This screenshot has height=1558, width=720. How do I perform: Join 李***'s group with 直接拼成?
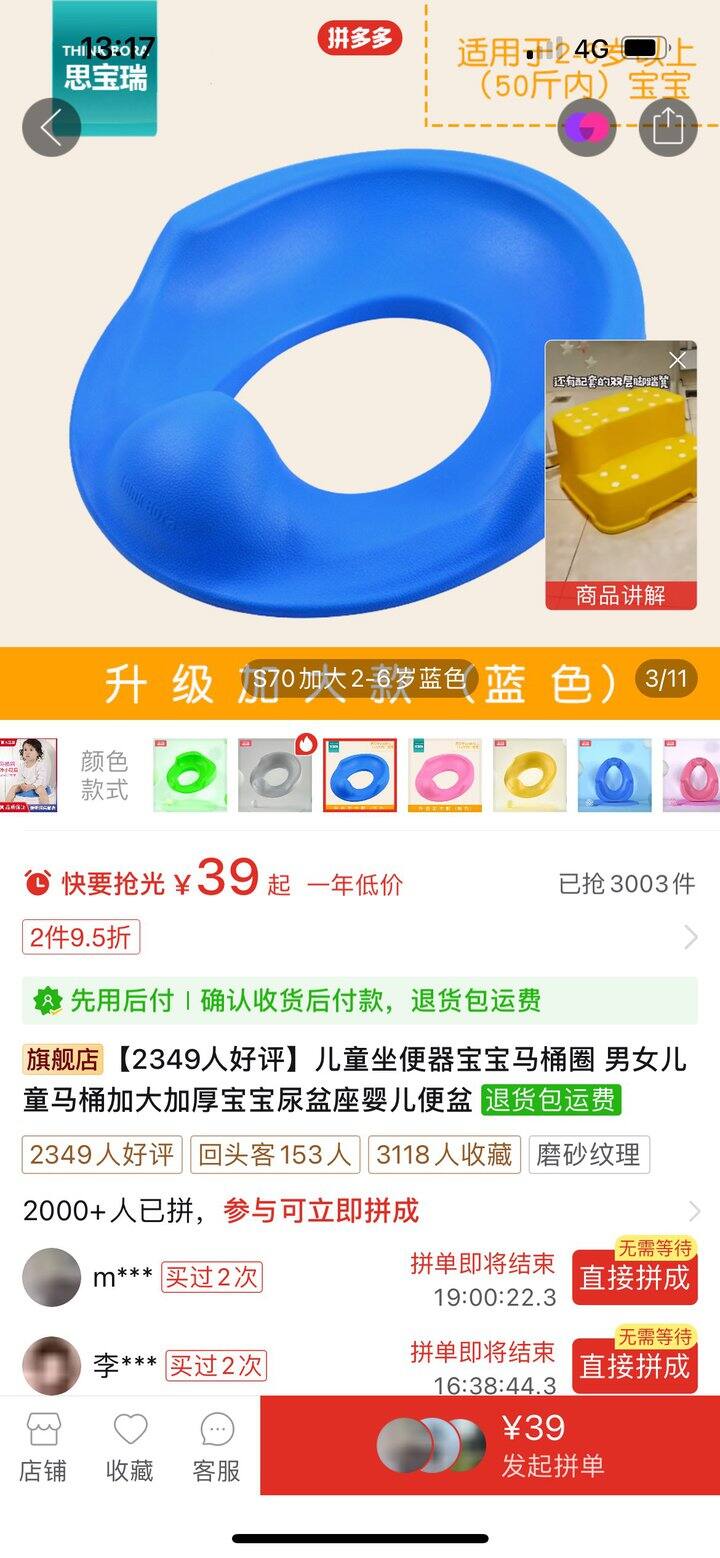[634, 1365]
